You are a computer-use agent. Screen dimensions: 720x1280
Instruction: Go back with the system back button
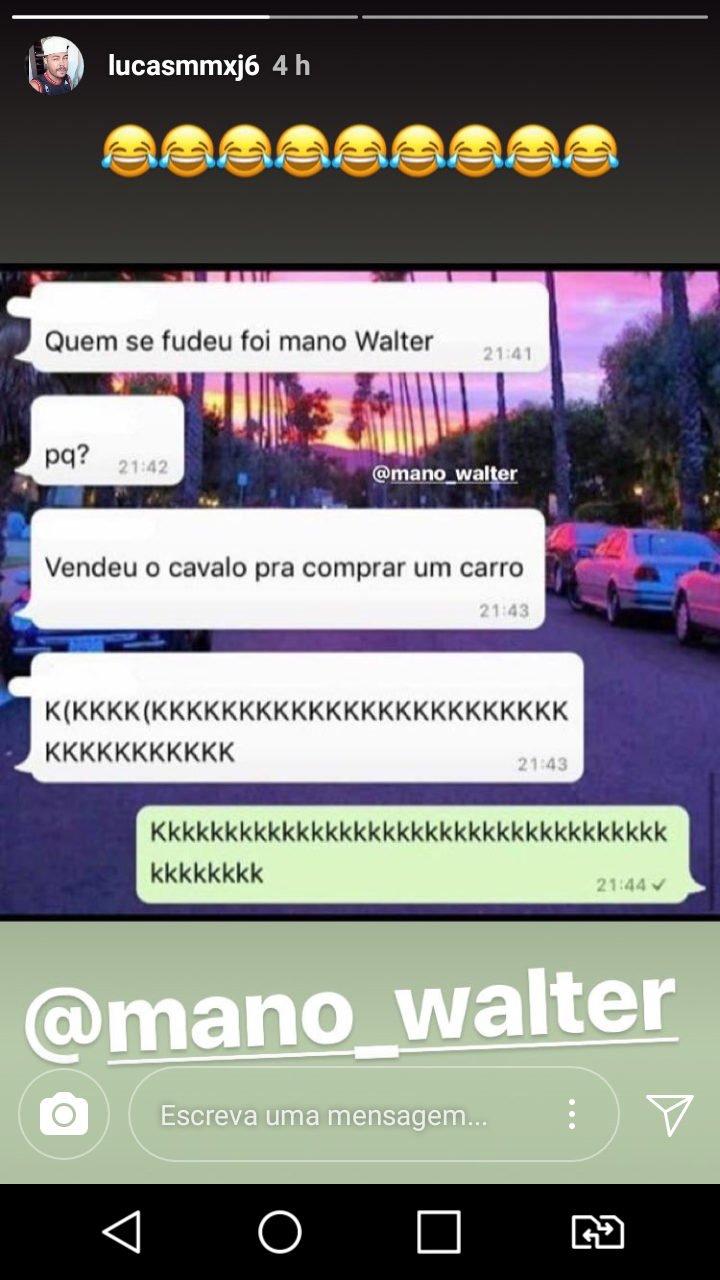tap(123, 1232)
